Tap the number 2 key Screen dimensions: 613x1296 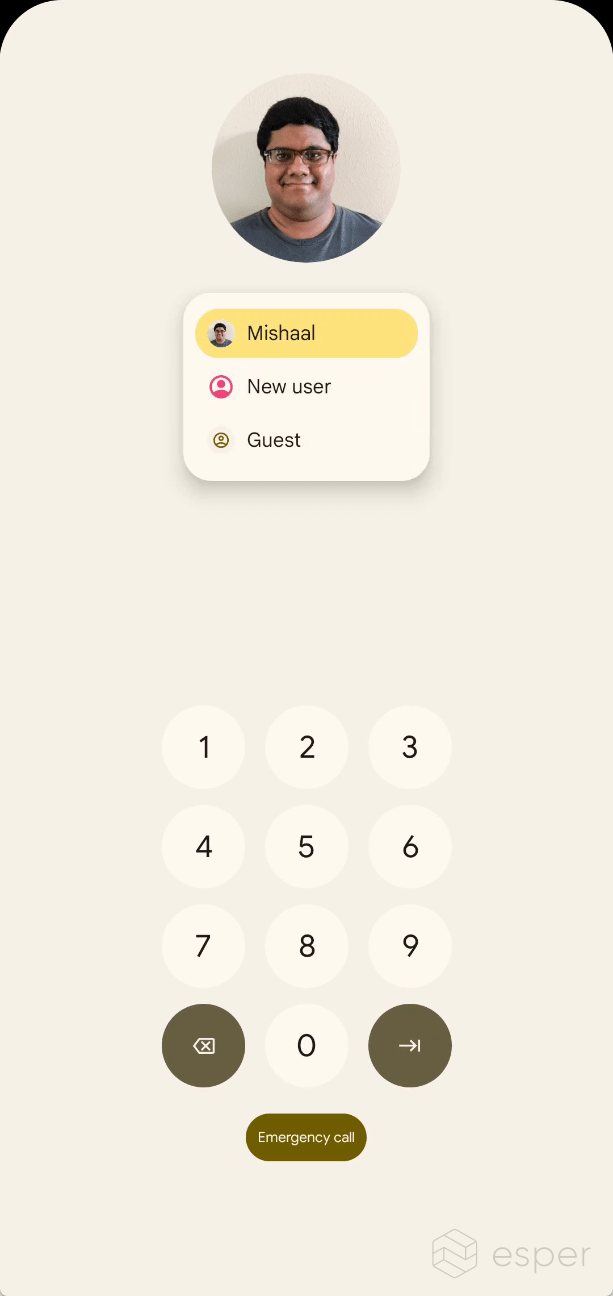coord(306,747)
